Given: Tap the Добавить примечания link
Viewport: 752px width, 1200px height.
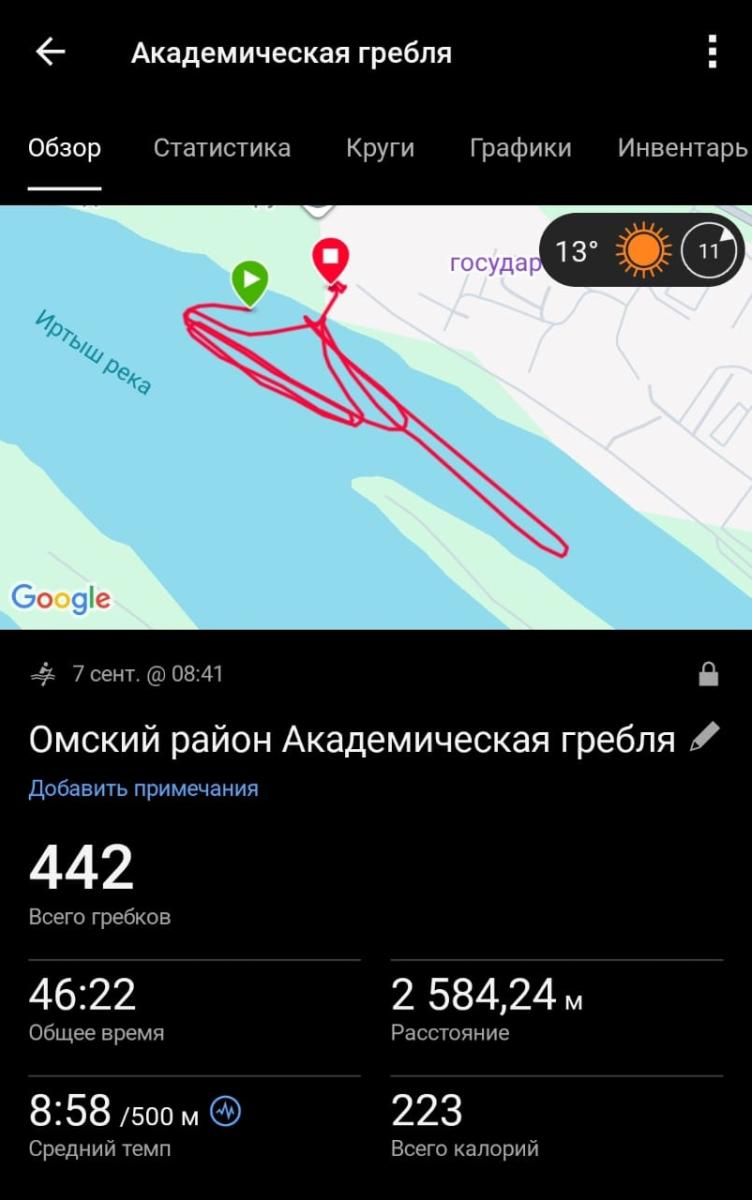Looking at the screenshot, I should click(143, 788).
